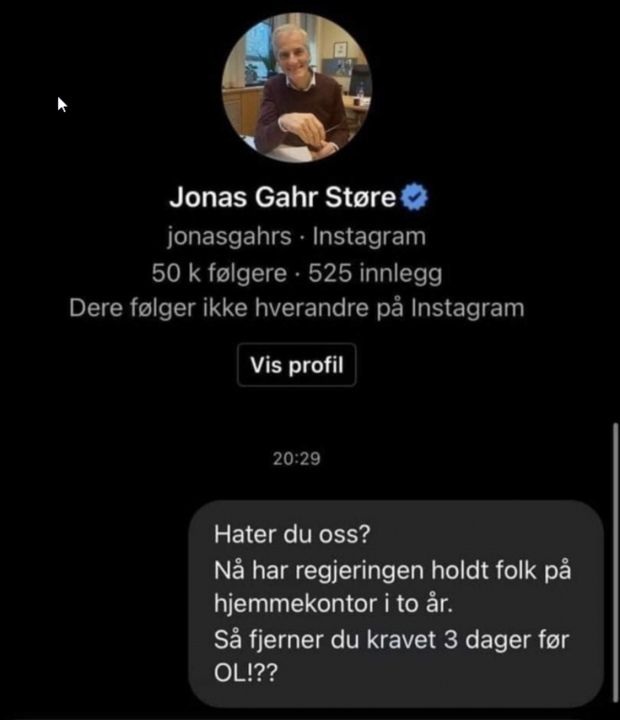Open the profile picture above Jonas Gahr Støre
This screenshot has height=720, width=620.
click(x=296, y=87)
